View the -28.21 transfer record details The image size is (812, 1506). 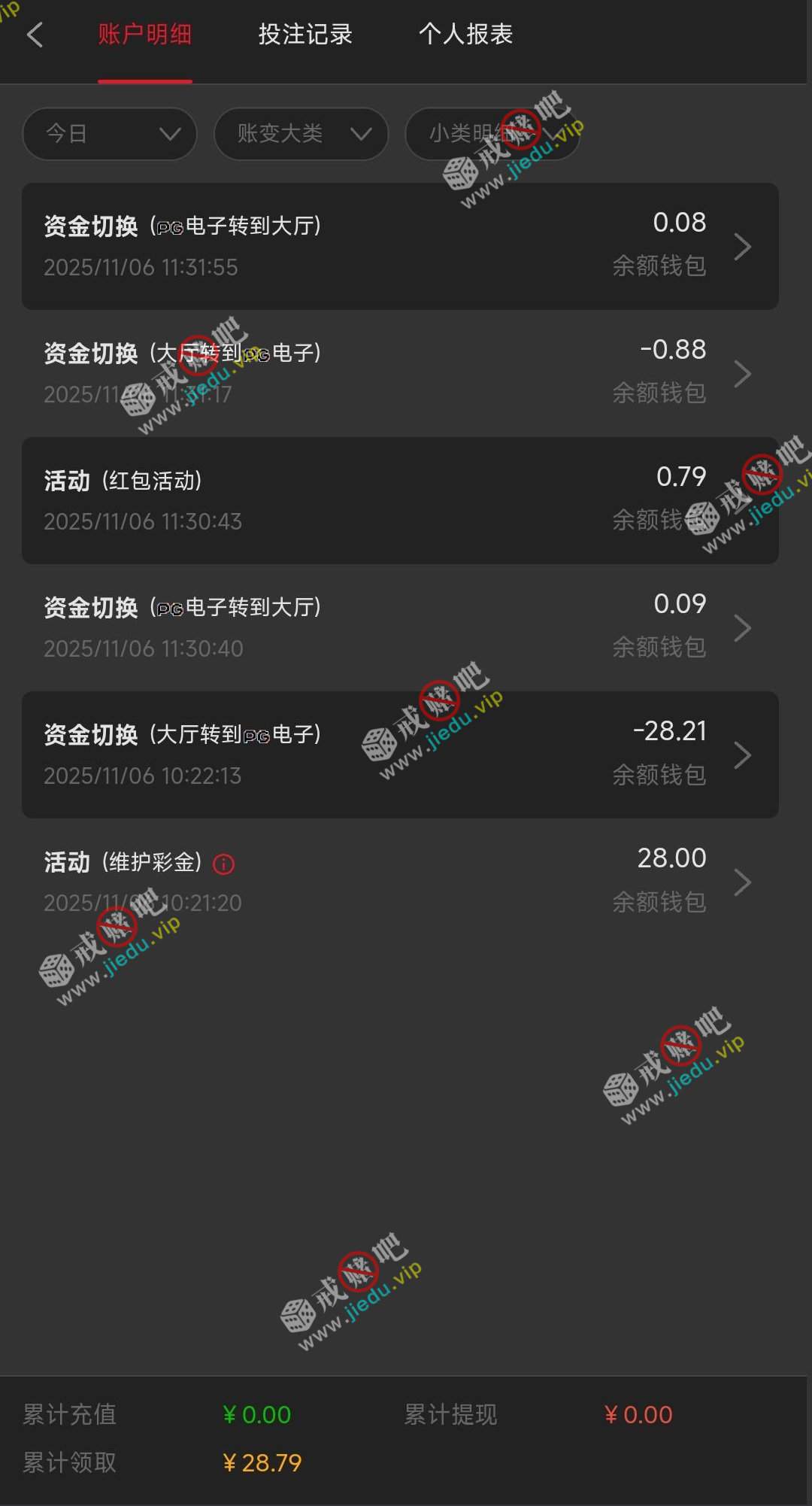click(400, 755)
